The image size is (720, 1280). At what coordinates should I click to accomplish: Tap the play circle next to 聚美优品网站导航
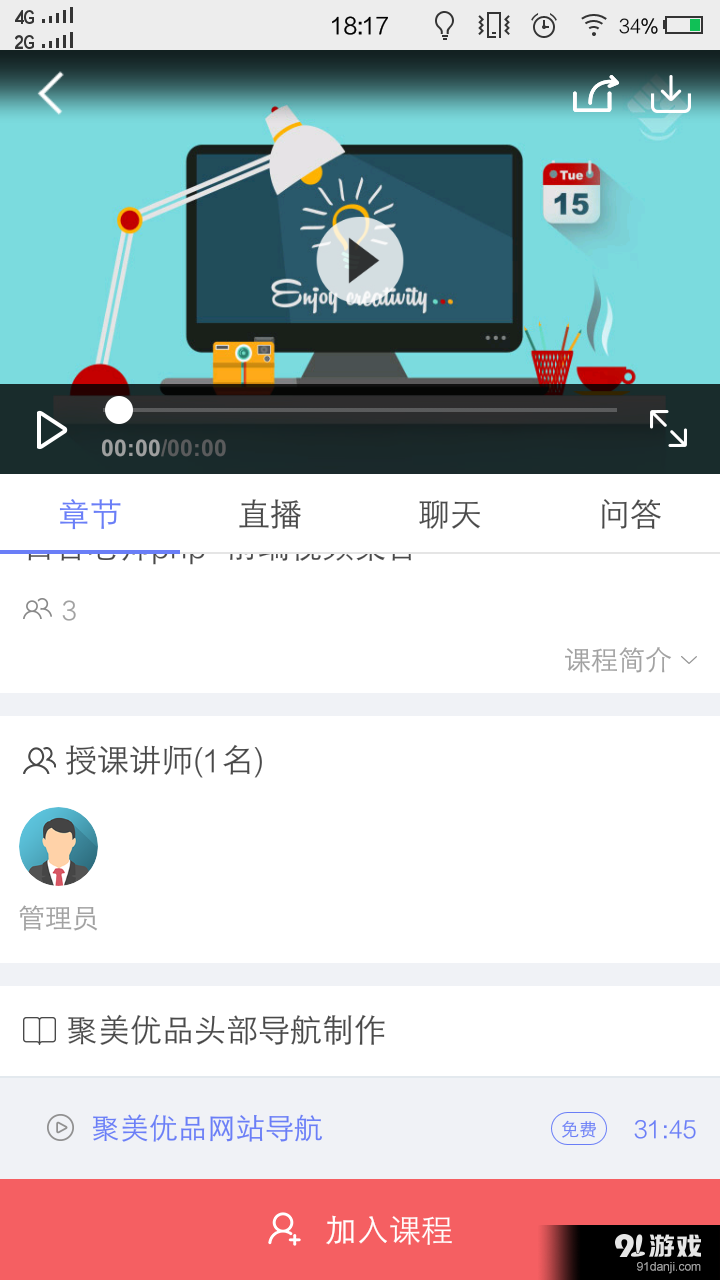62,1128
